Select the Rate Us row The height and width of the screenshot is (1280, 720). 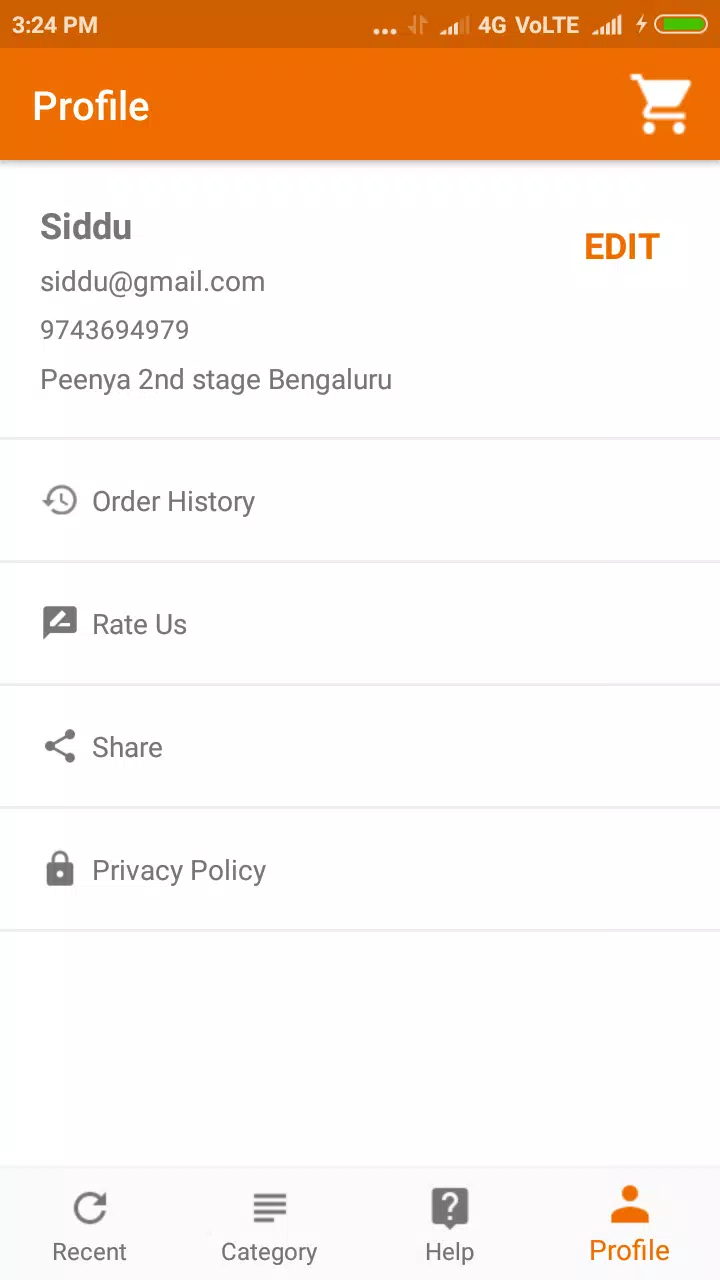coord(360,624)
